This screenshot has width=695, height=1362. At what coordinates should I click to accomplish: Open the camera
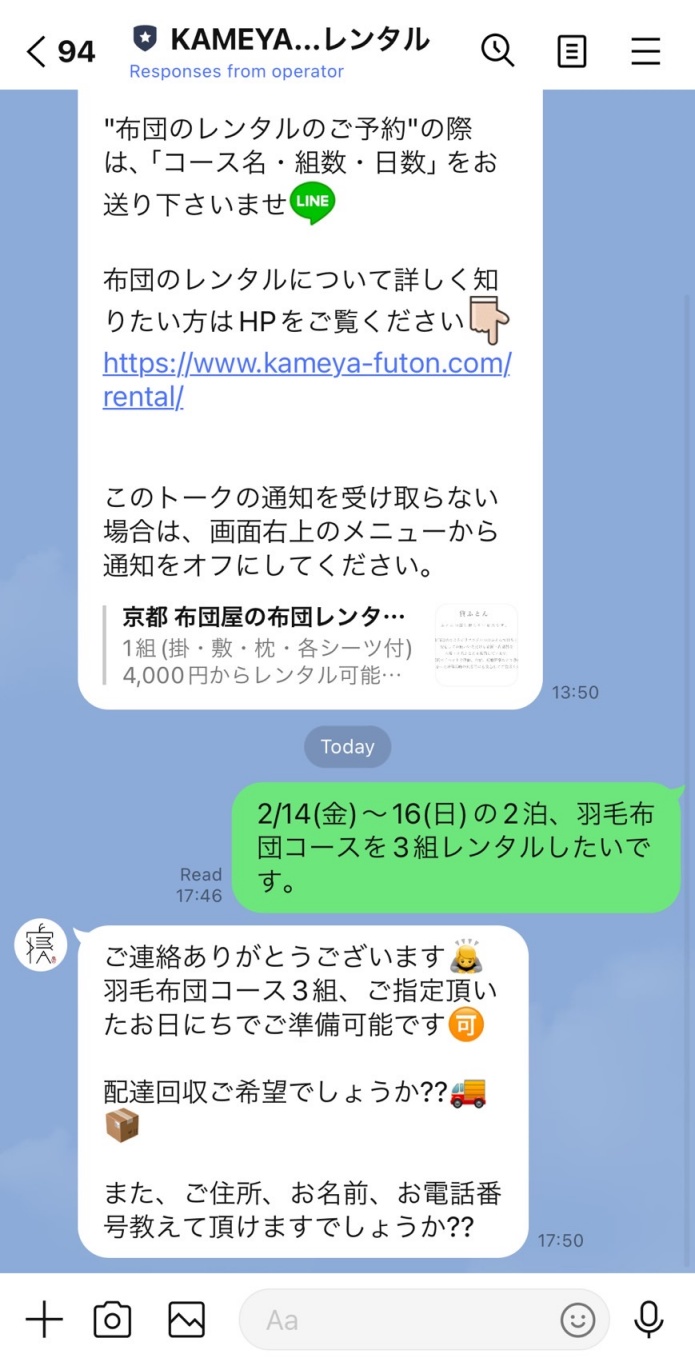112,1320
